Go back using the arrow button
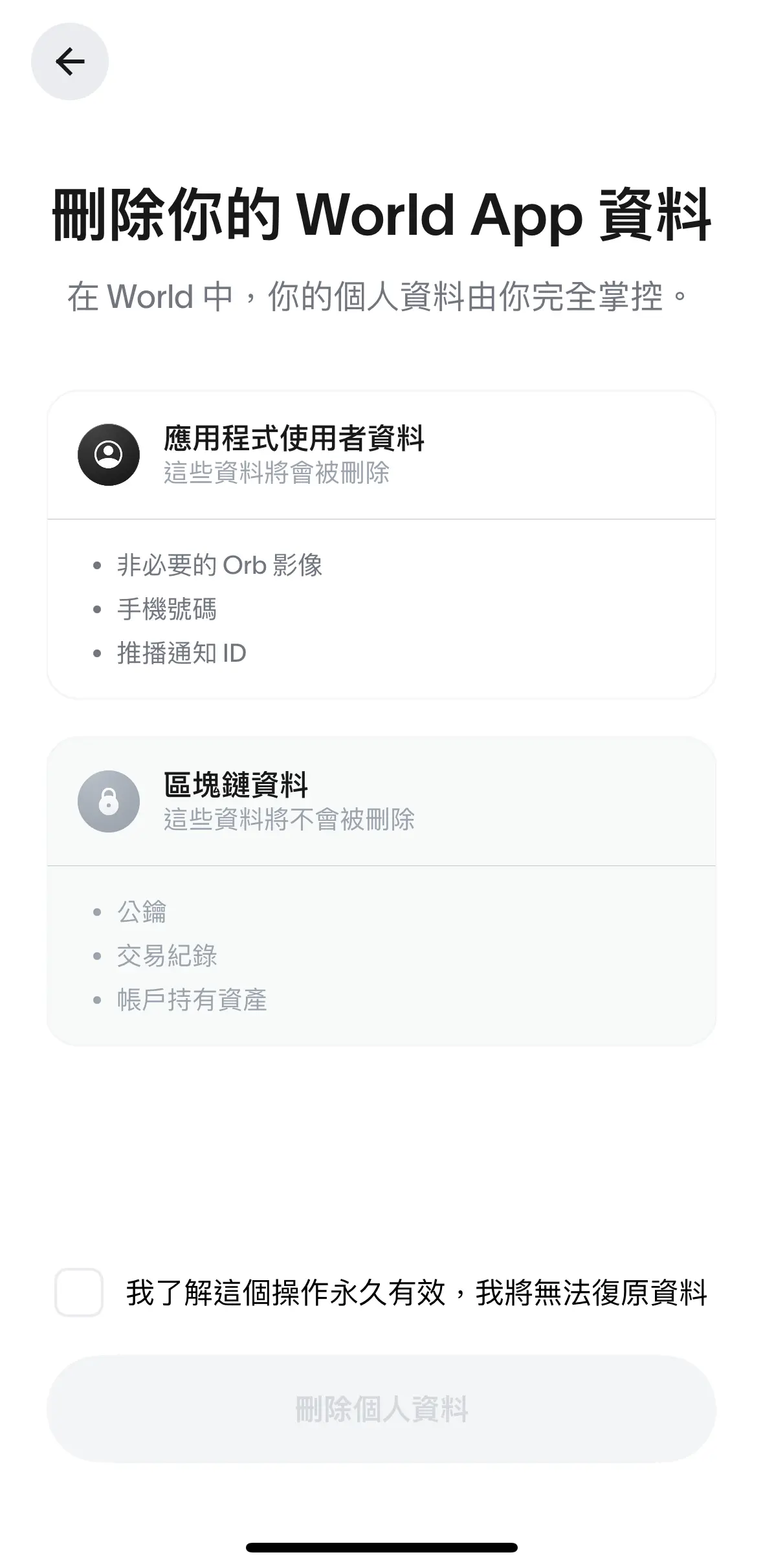 (70, 61)
